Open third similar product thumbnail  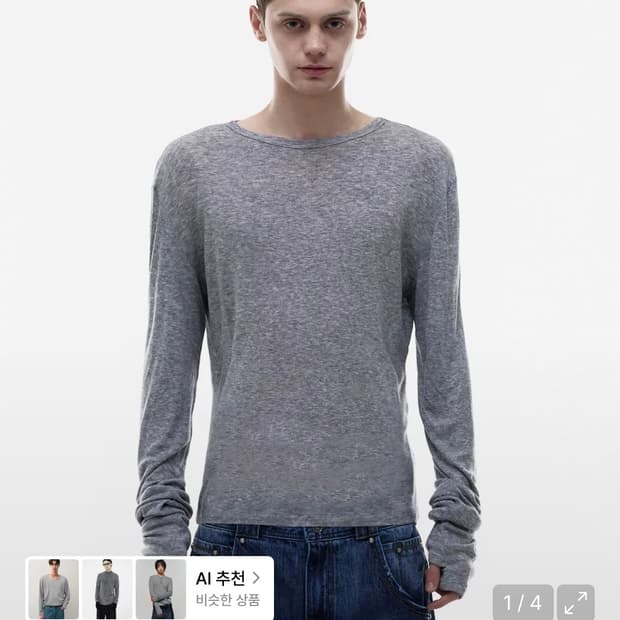click(161, 589)
